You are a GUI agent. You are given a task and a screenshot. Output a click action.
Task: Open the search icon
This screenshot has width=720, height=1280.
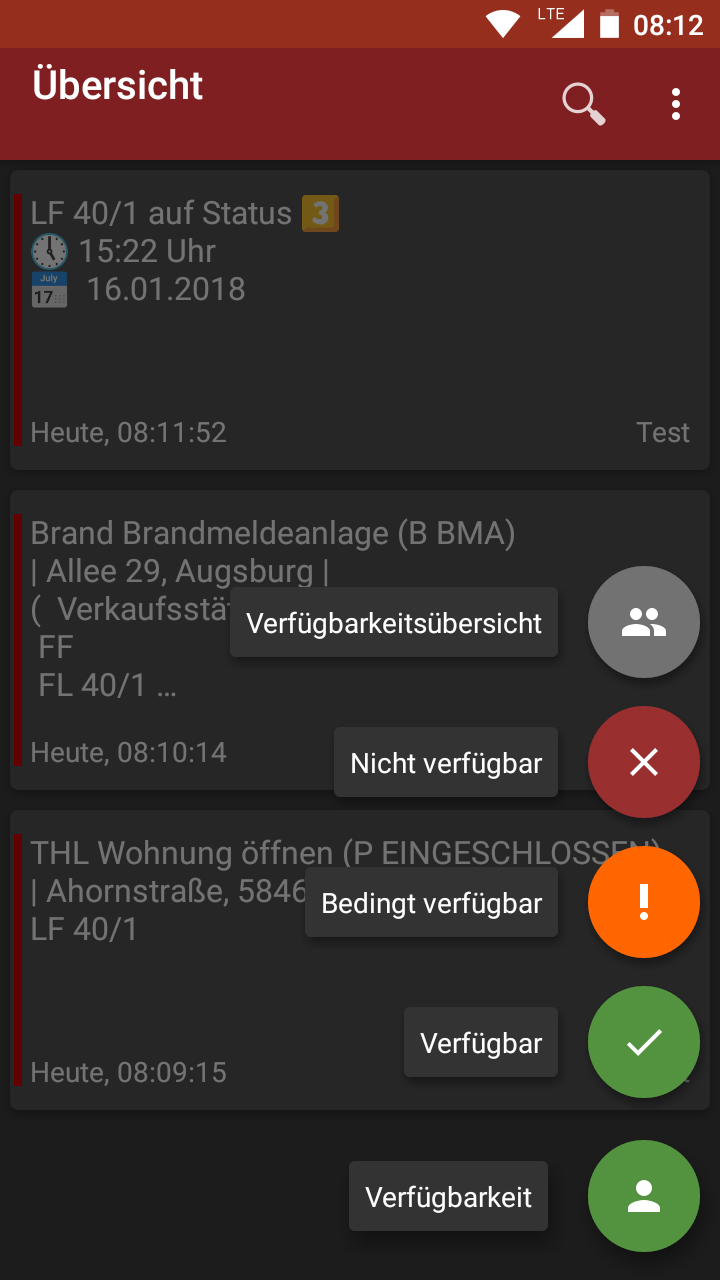tap(584, 103)
